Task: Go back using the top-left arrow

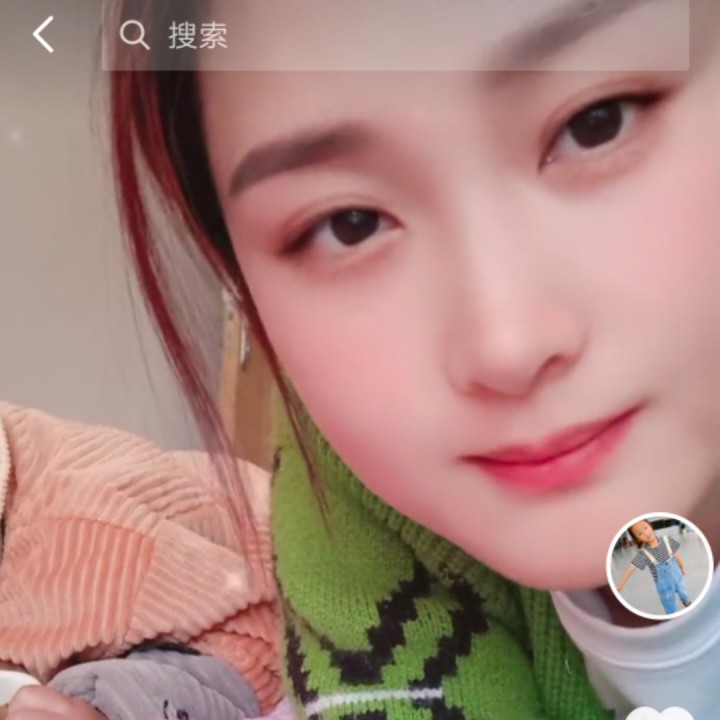Action: point(43,35)
